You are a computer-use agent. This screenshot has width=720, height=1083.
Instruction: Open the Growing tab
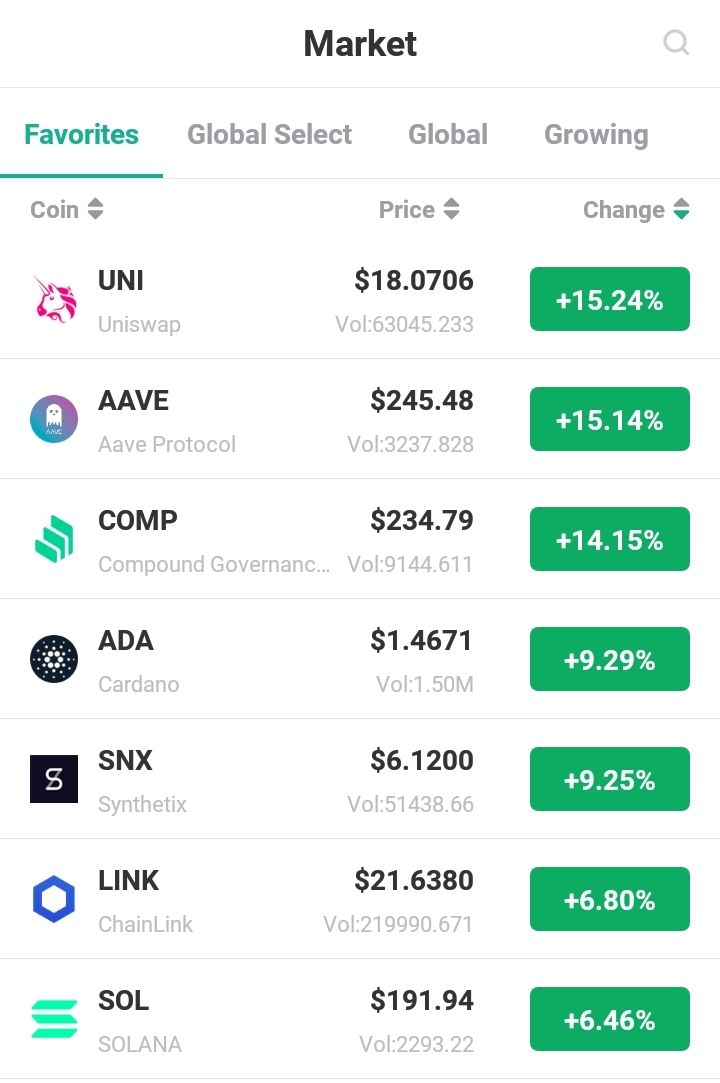[x=596, y=135]
